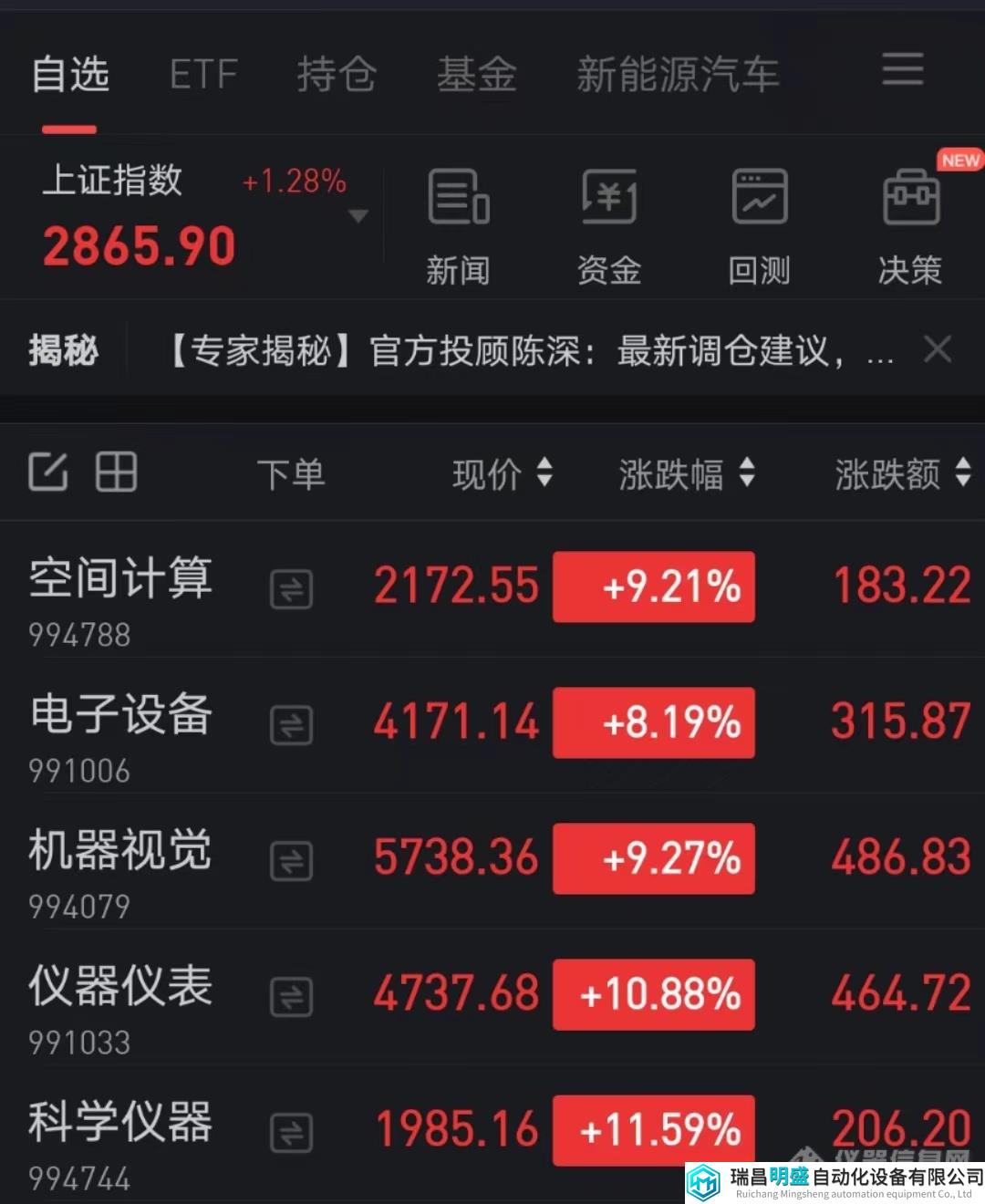Viewport: 985px width, 1204px height.
Task: Click the trade icon beside 仪器仪表
Action: click(x=292, y=995)
